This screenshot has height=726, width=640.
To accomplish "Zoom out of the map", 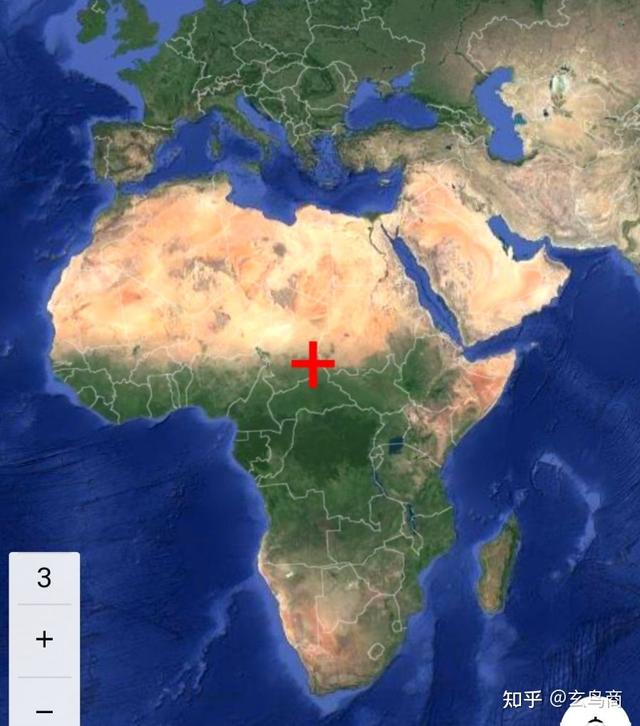I will [x=44, y=709].
